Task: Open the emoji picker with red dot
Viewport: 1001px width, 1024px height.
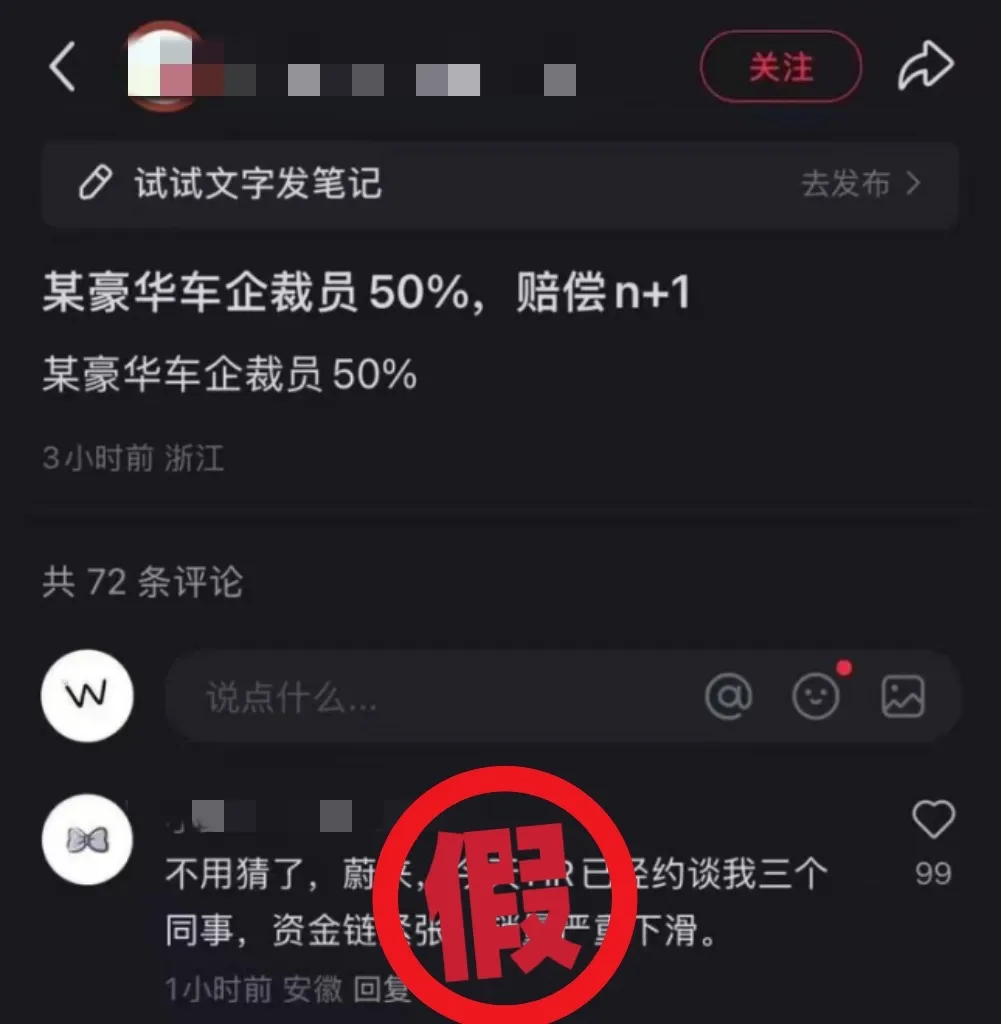Action: (x=818, y=698)
